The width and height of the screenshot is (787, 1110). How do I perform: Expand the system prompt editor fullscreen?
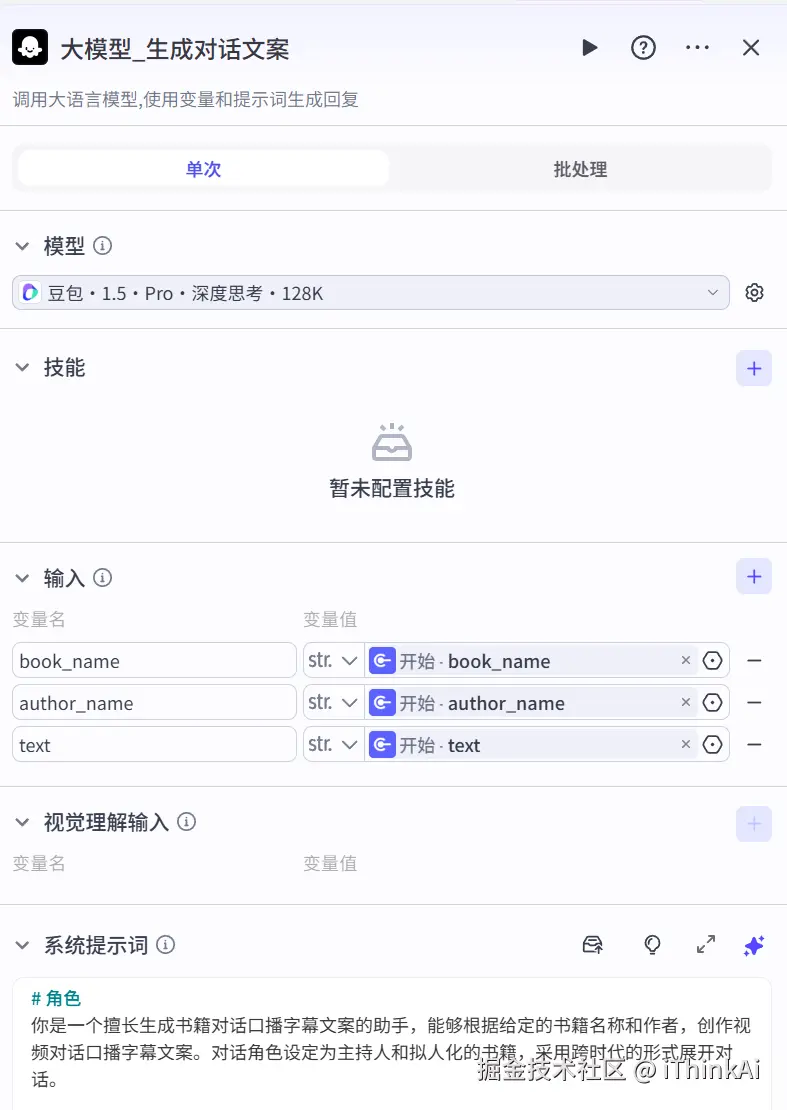(706, 945)
